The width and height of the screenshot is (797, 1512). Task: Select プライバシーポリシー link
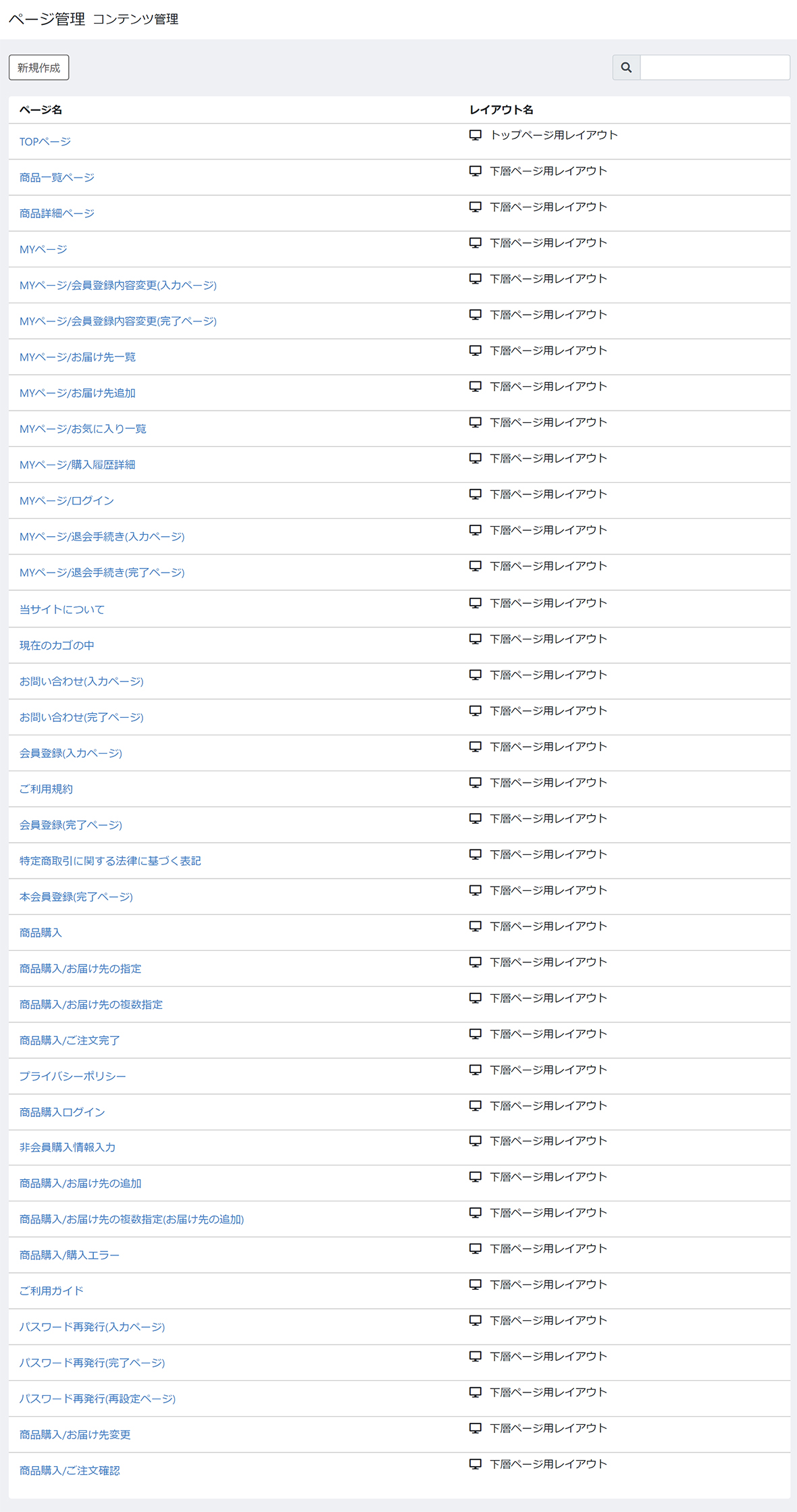[73, 1076]
